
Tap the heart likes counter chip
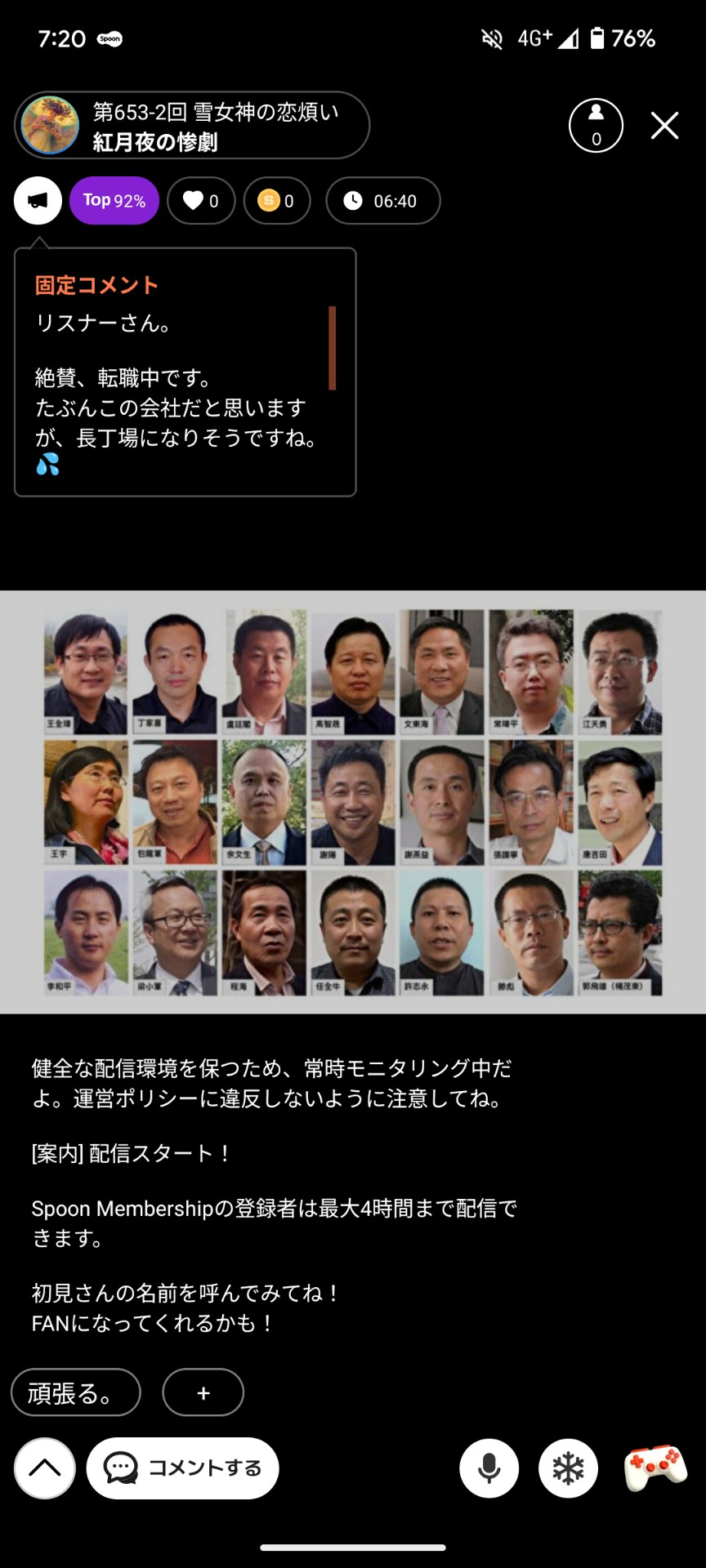[201, 201]
